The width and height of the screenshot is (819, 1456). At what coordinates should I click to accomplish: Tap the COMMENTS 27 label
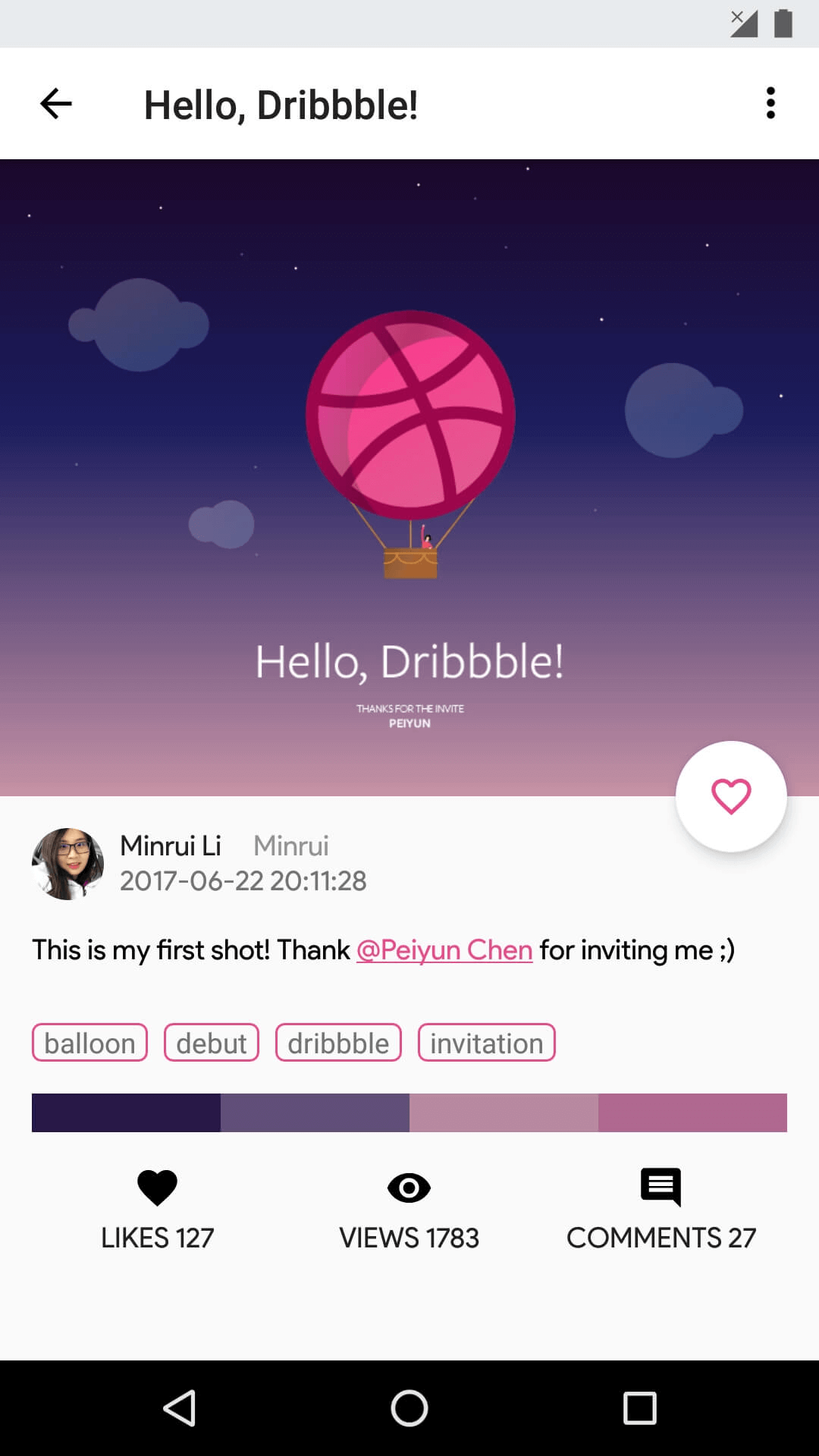click(x=661, y=1237)
